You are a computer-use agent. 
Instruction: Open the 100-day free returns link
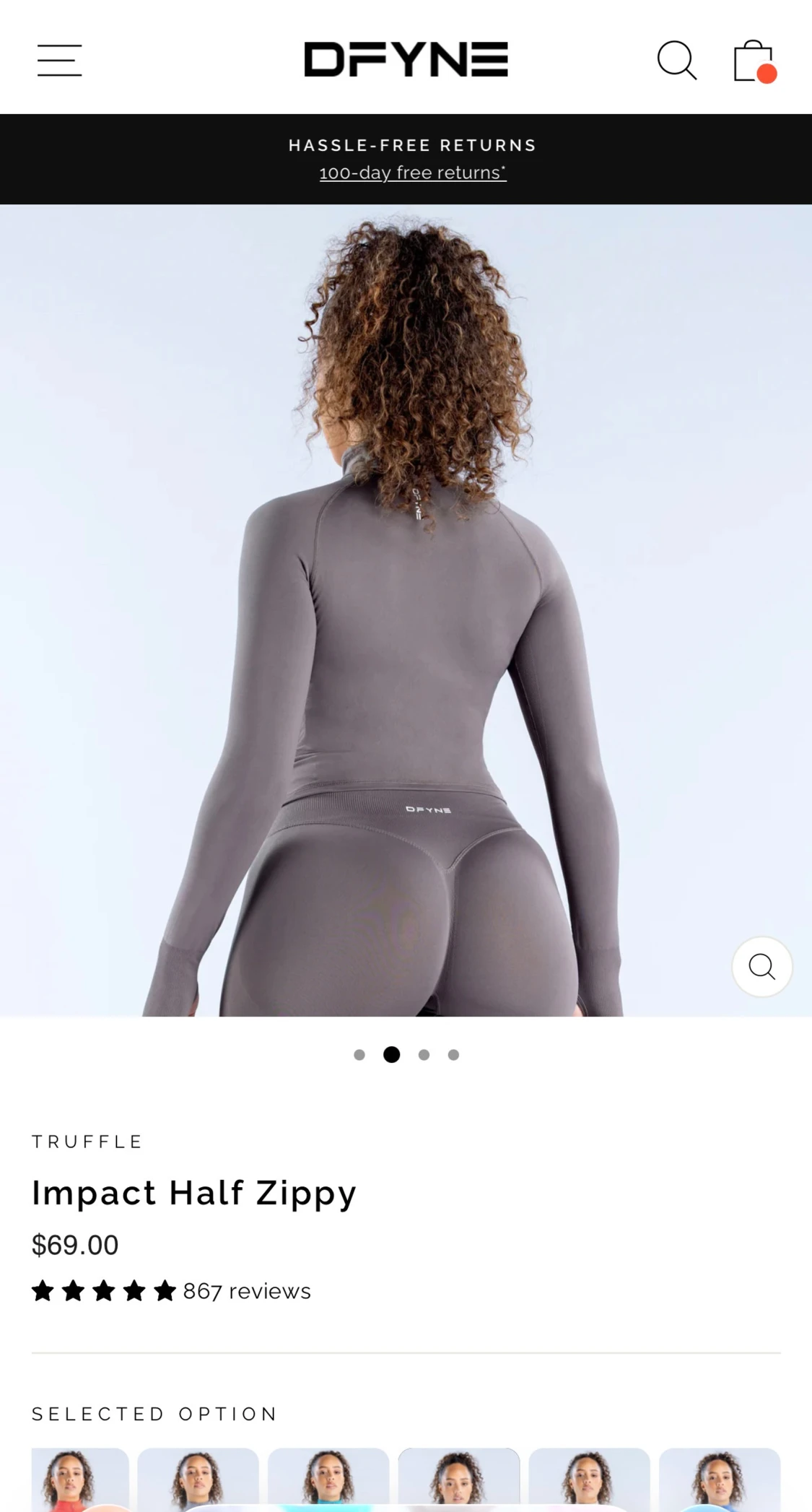(x=413, y=173)
